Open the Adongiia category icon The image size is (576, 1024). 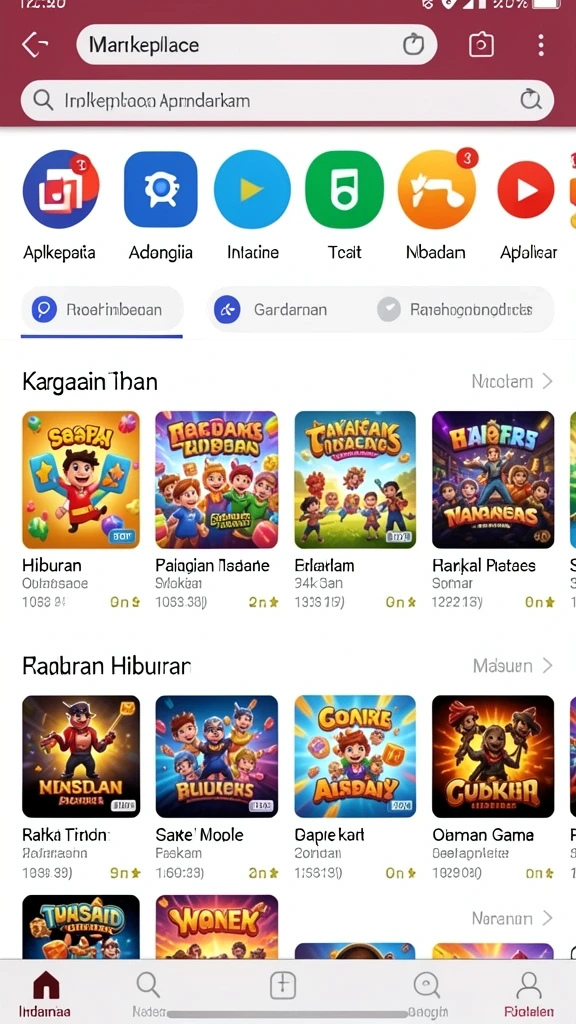(161, 189)
